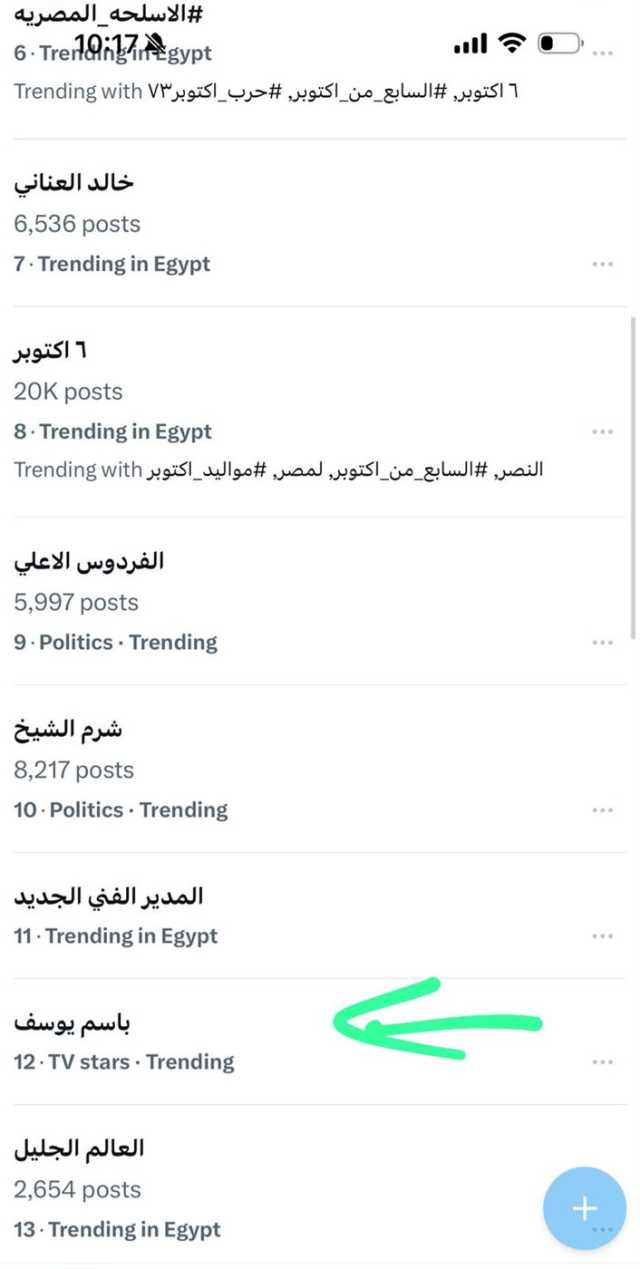Open more options for المدير الفني الجديد

click(x=602, y=936)
